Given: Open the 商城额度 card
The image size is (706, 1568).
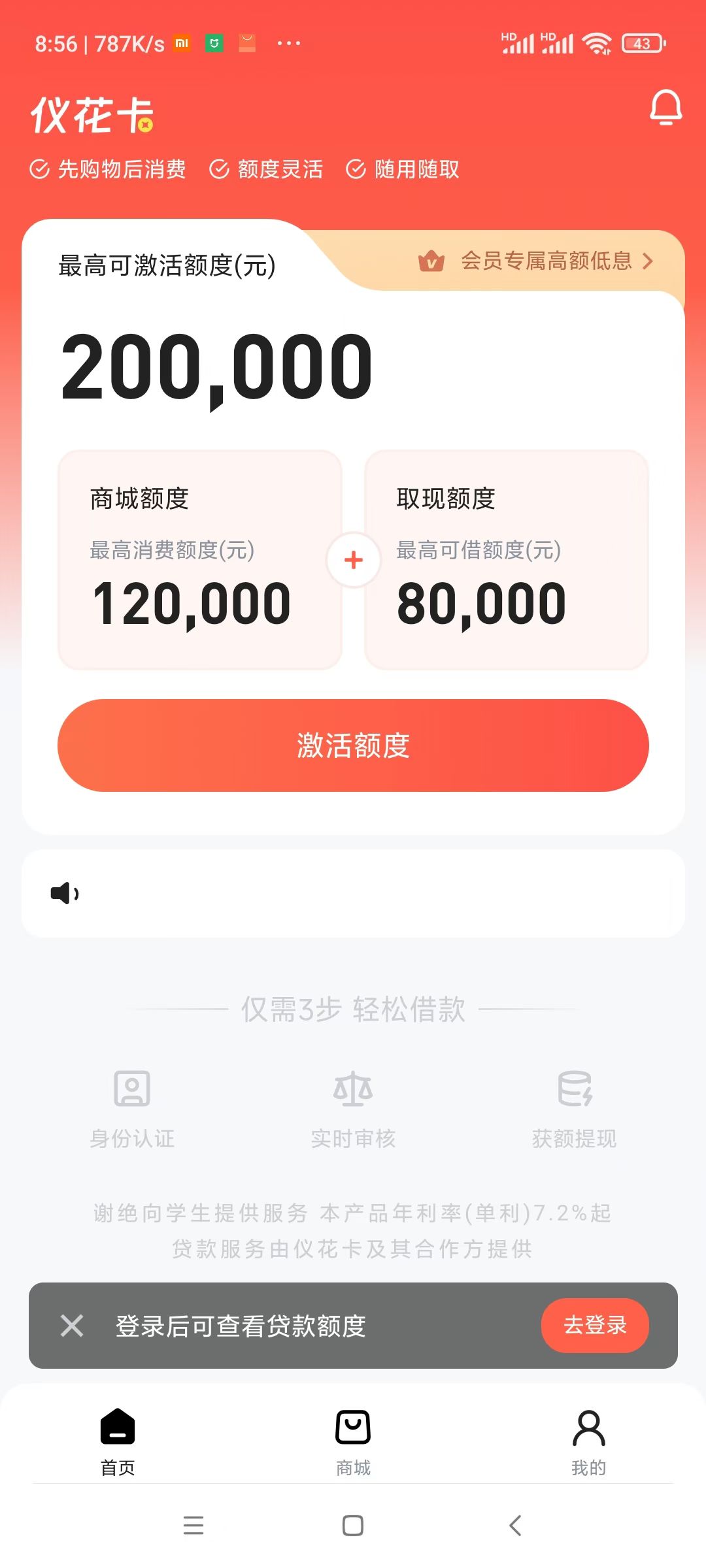Looking at the screenshot, I should [x=200, y=559].
